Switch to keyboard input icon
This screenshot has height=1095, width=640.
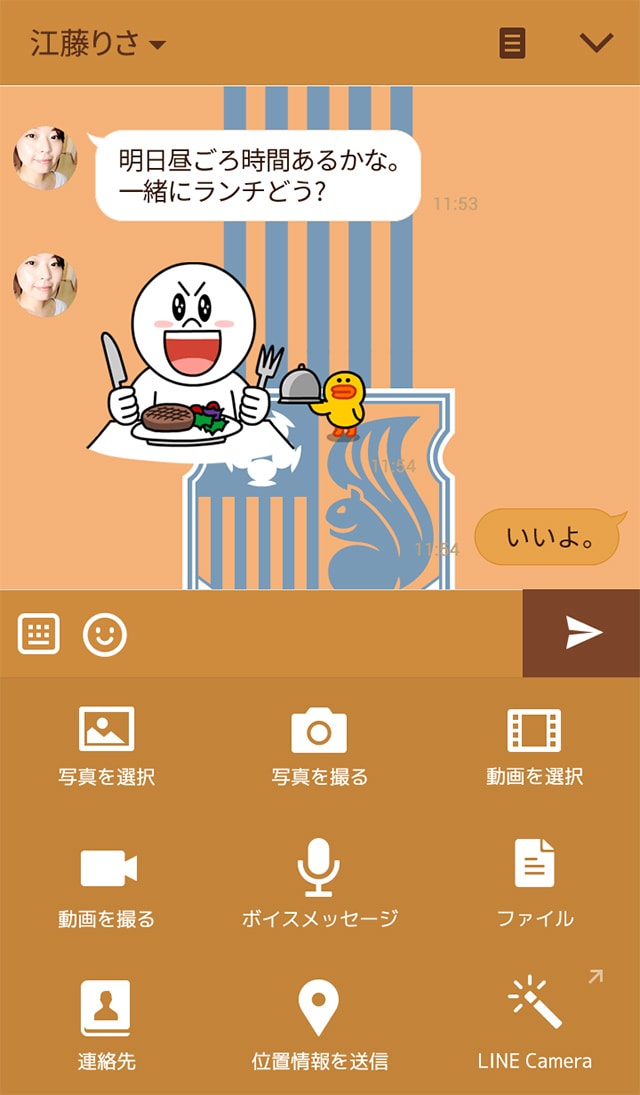pos(39,633)
